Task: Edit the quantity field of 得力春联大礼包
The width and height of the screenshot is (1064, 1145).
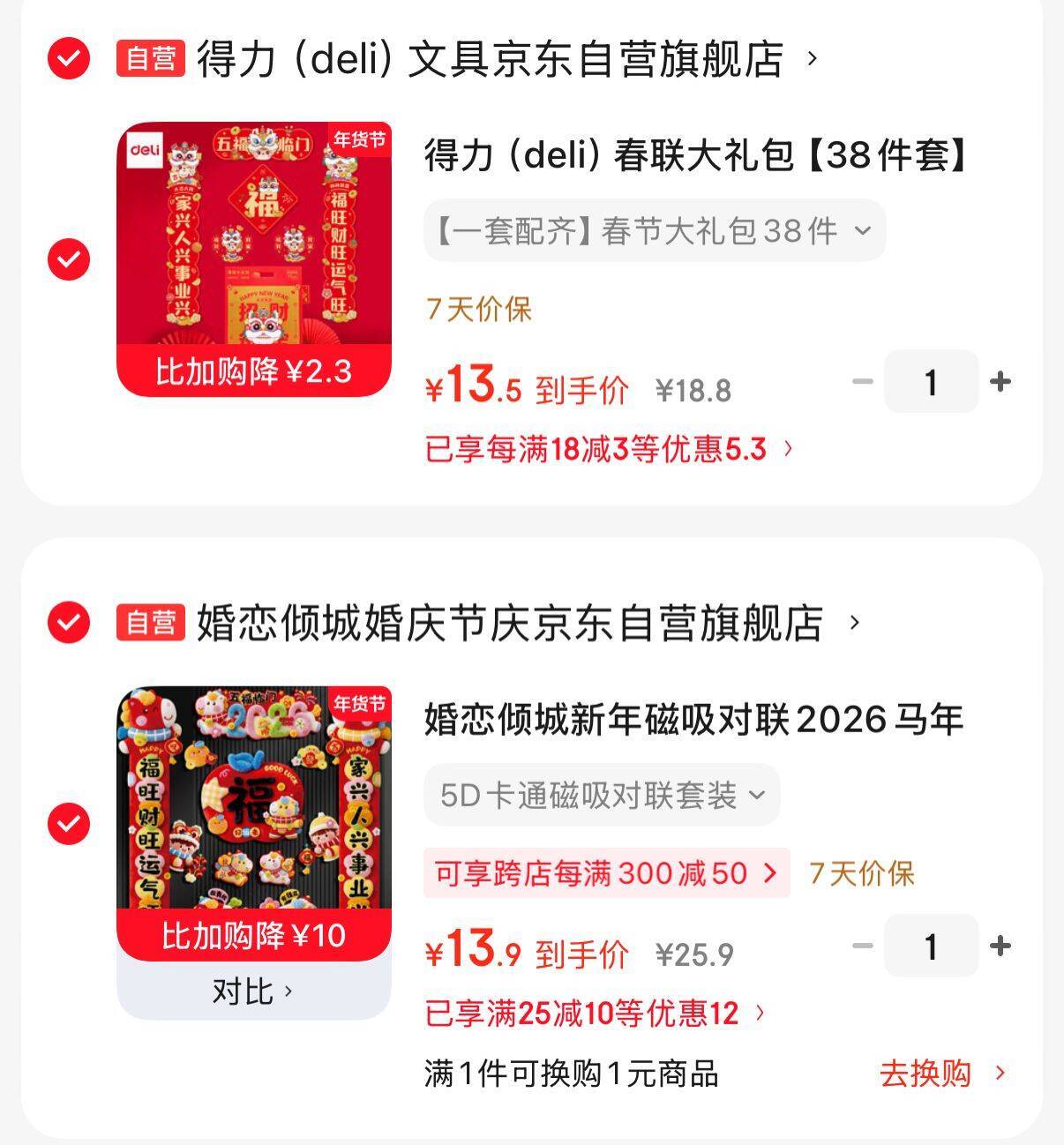Action: tap(931, 382)
